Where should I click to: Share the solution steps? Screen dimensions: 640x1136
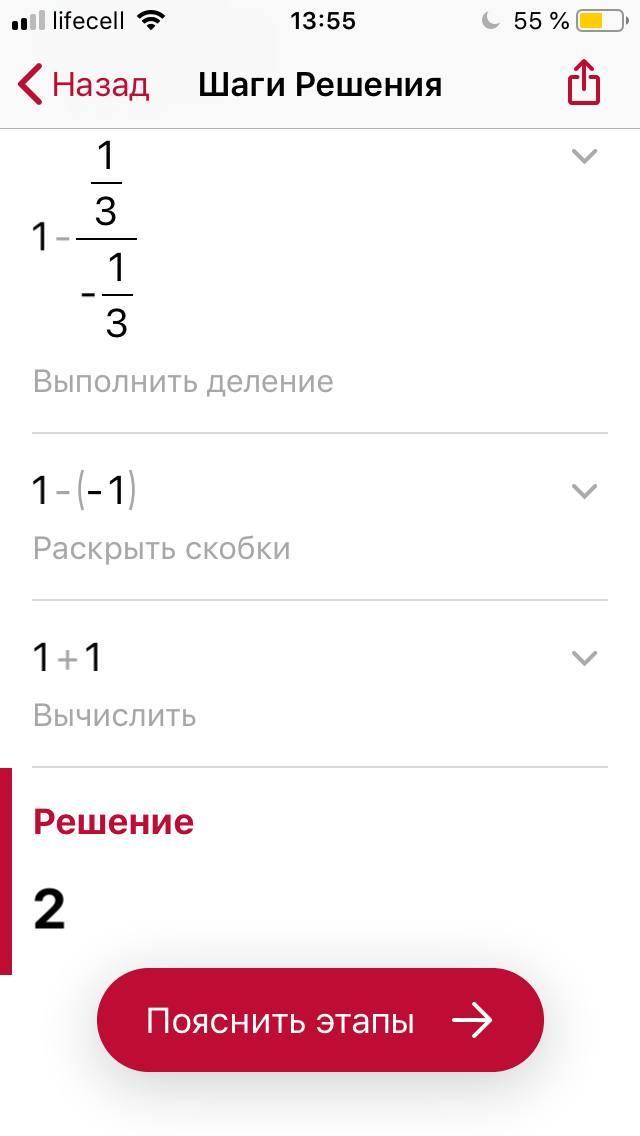[584, 83]
